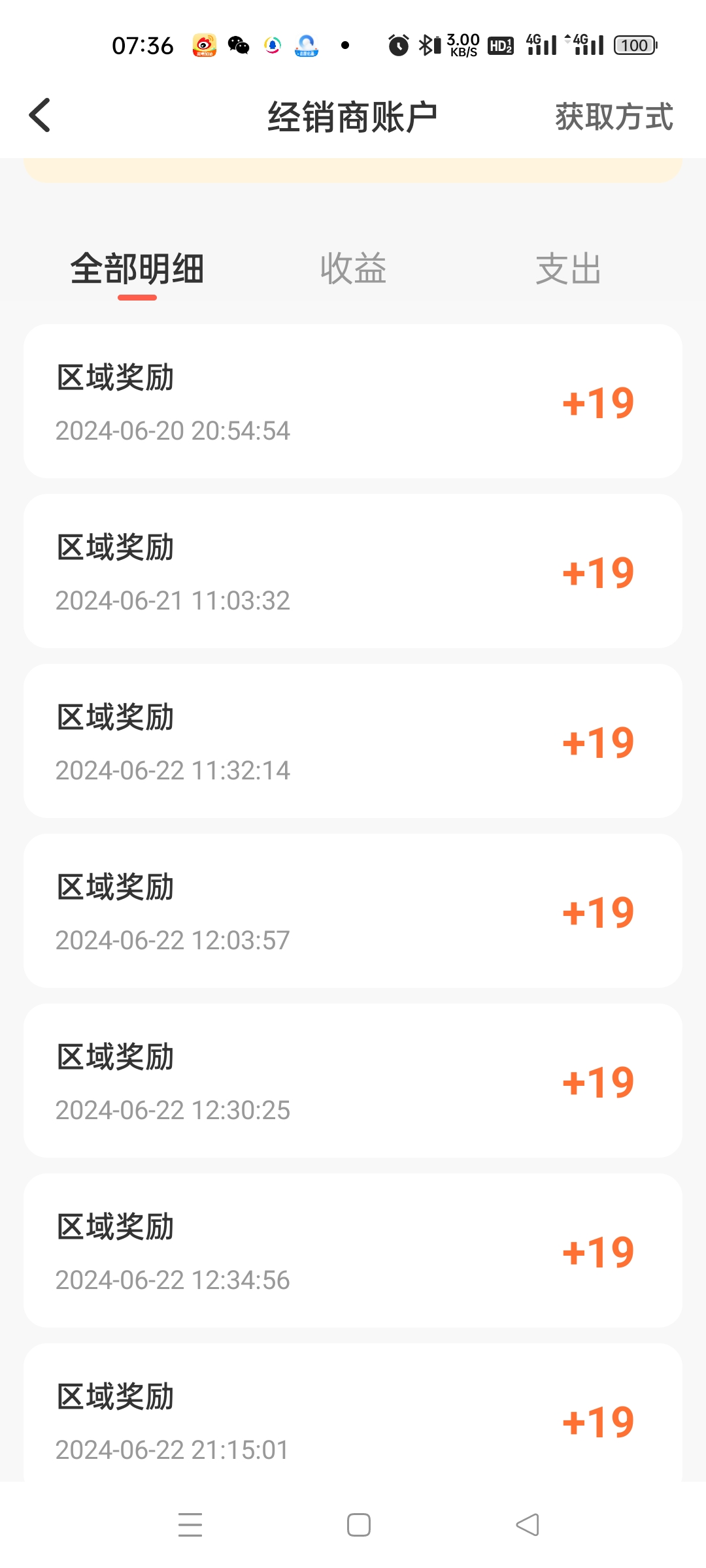Go back from 经销商账户 page
The height and width of the screenshot is (1568, 706).
pos(40,116)
